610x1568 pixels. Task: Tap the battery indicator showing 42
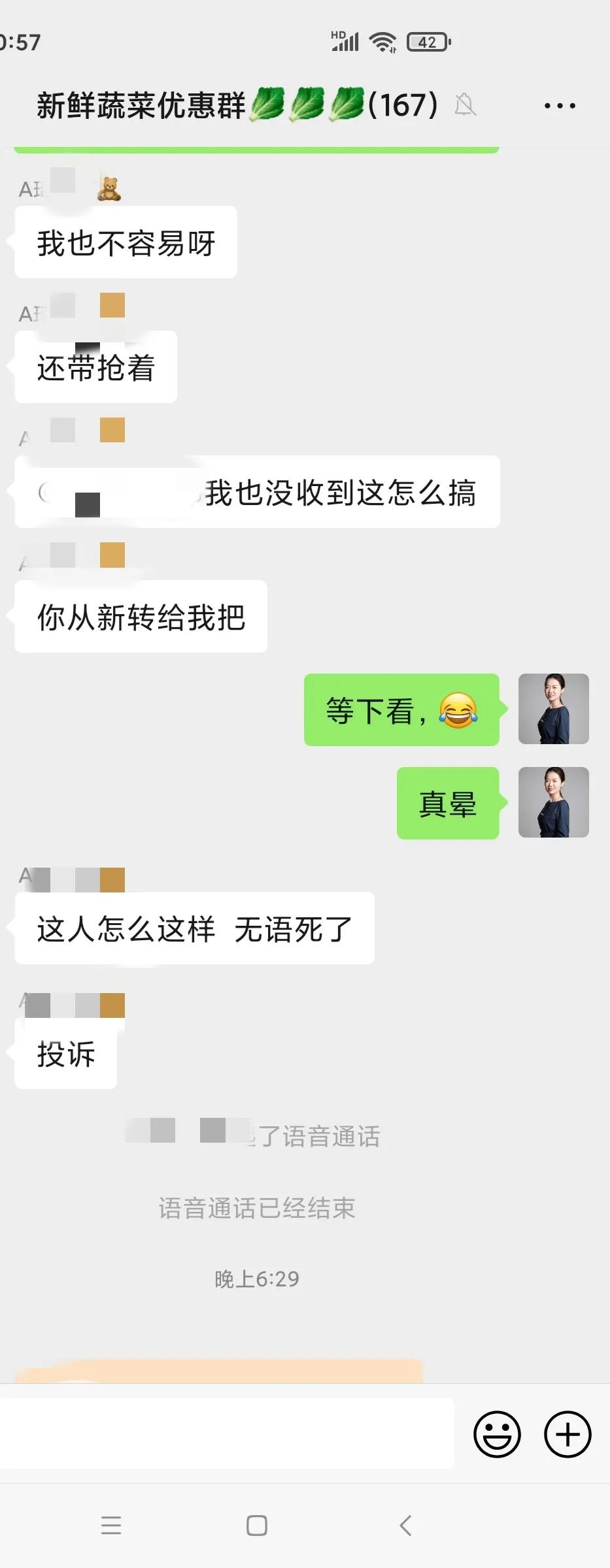coord(428,41)
